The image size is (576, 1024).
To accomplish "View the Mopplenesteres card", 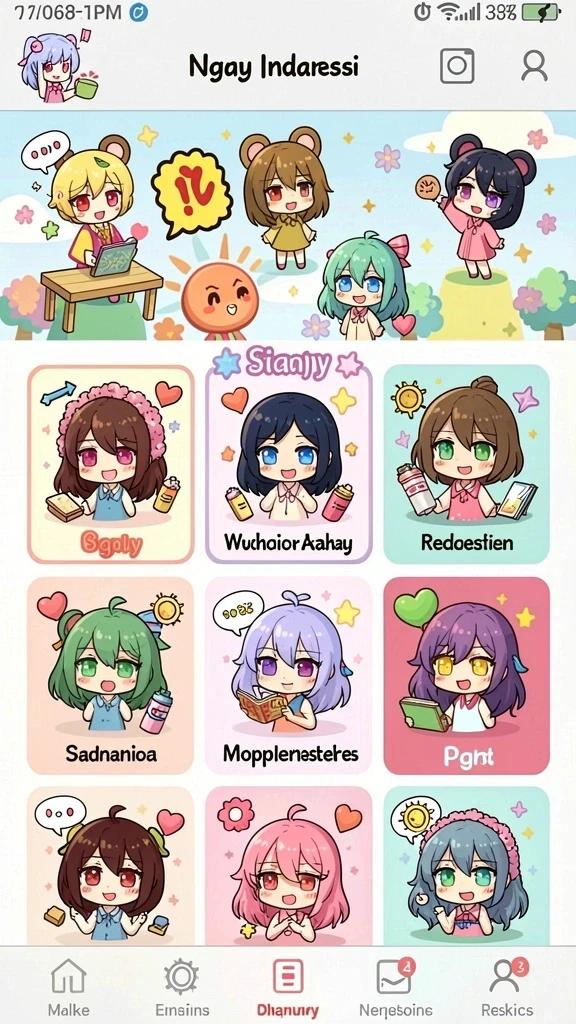I will (x=289, y=676).
